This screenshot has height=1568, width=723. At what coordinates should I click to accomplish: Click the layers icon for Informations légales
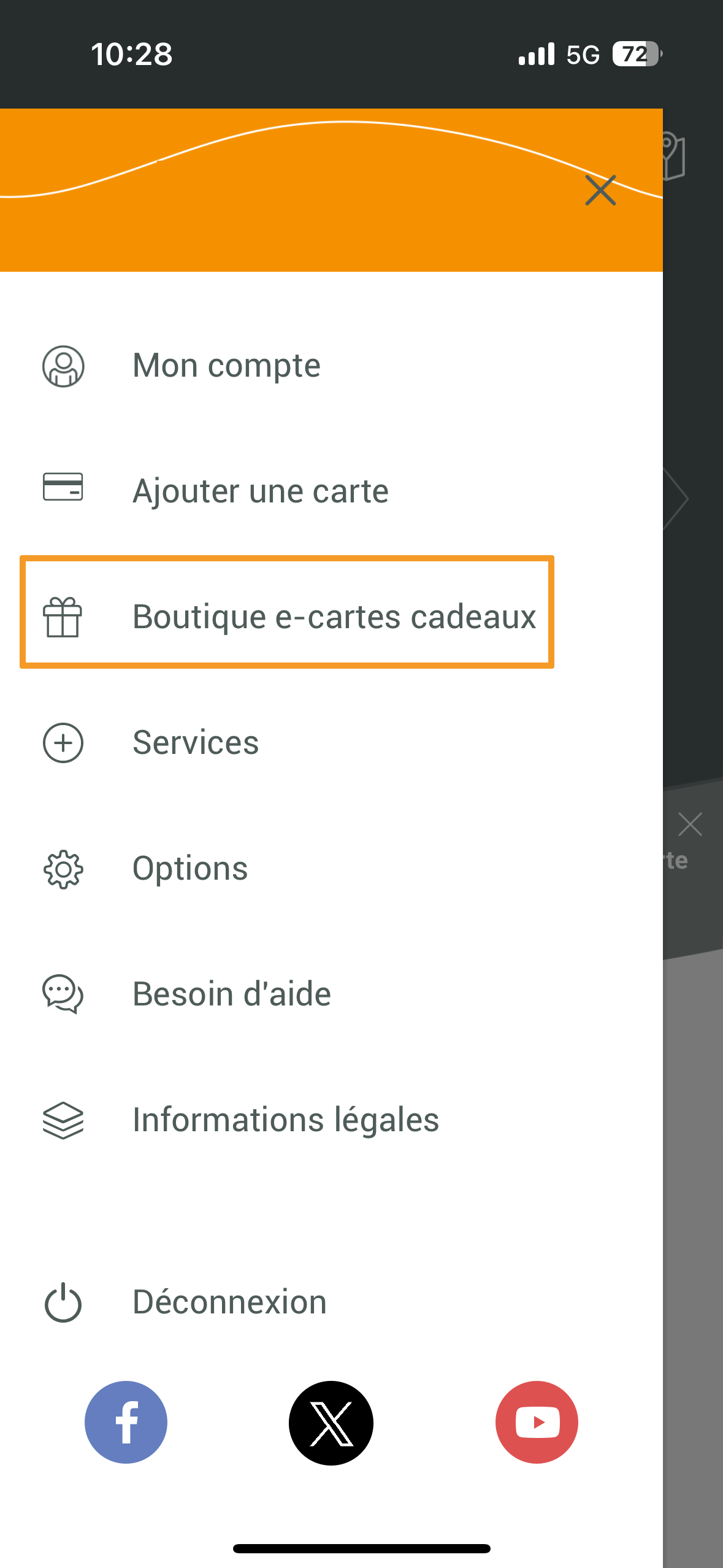[x=63, y=1120]
